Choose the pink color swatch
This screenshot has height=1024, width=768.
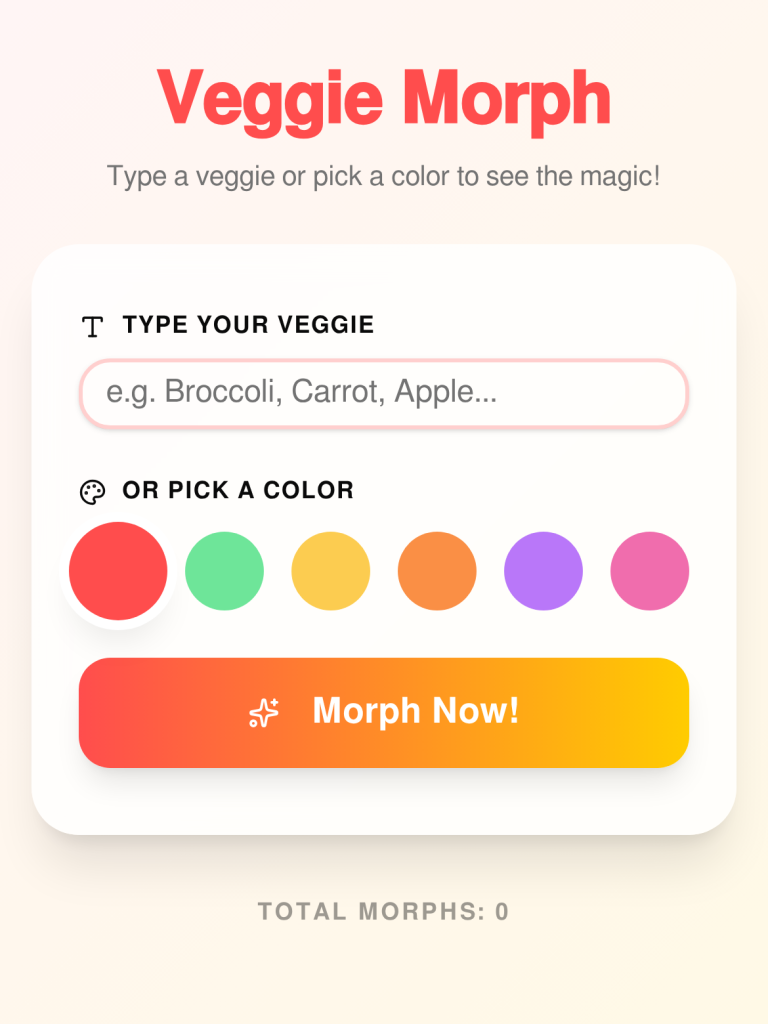pos(650,571)
